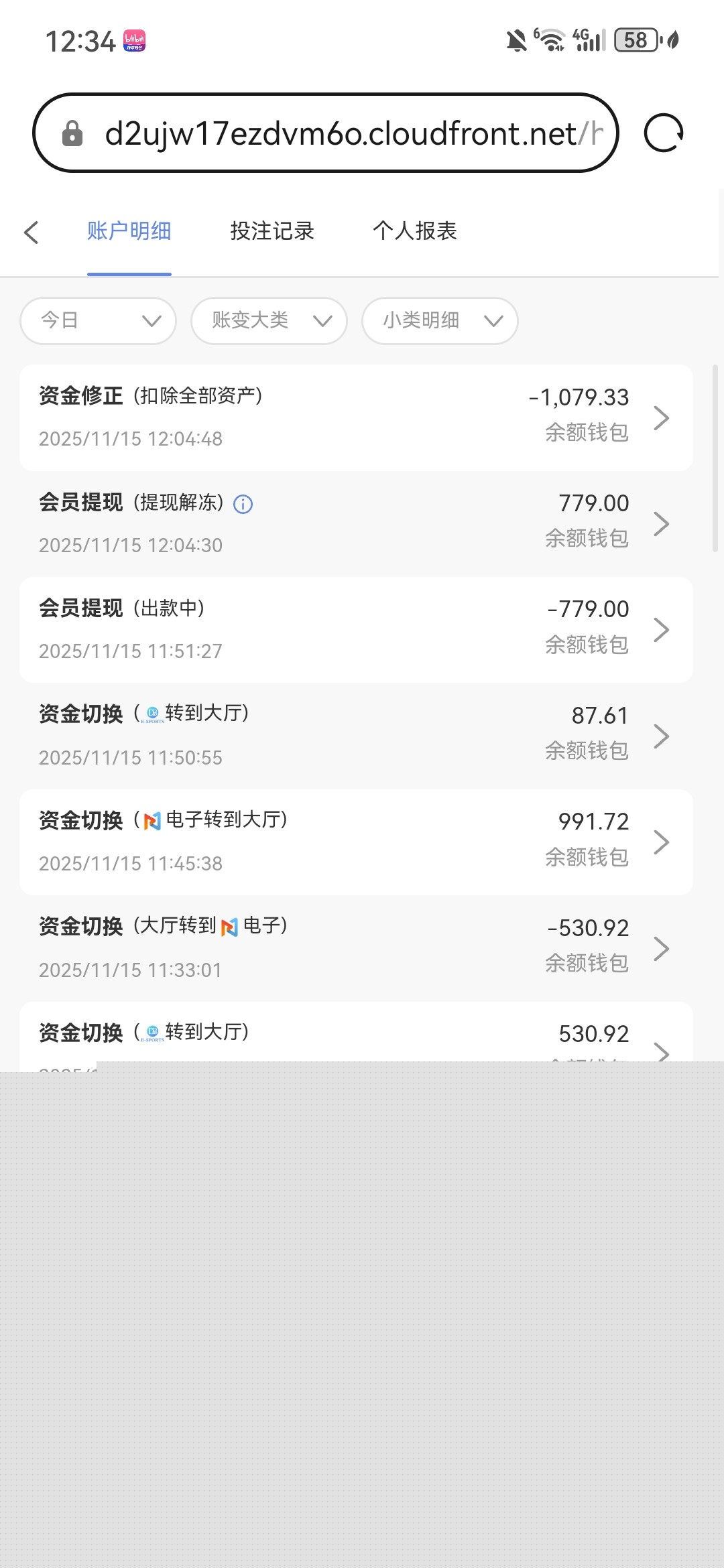Expand the 会员提现 779.00 entry
This screenshot has width=724, height=1568.
(662, 523)
